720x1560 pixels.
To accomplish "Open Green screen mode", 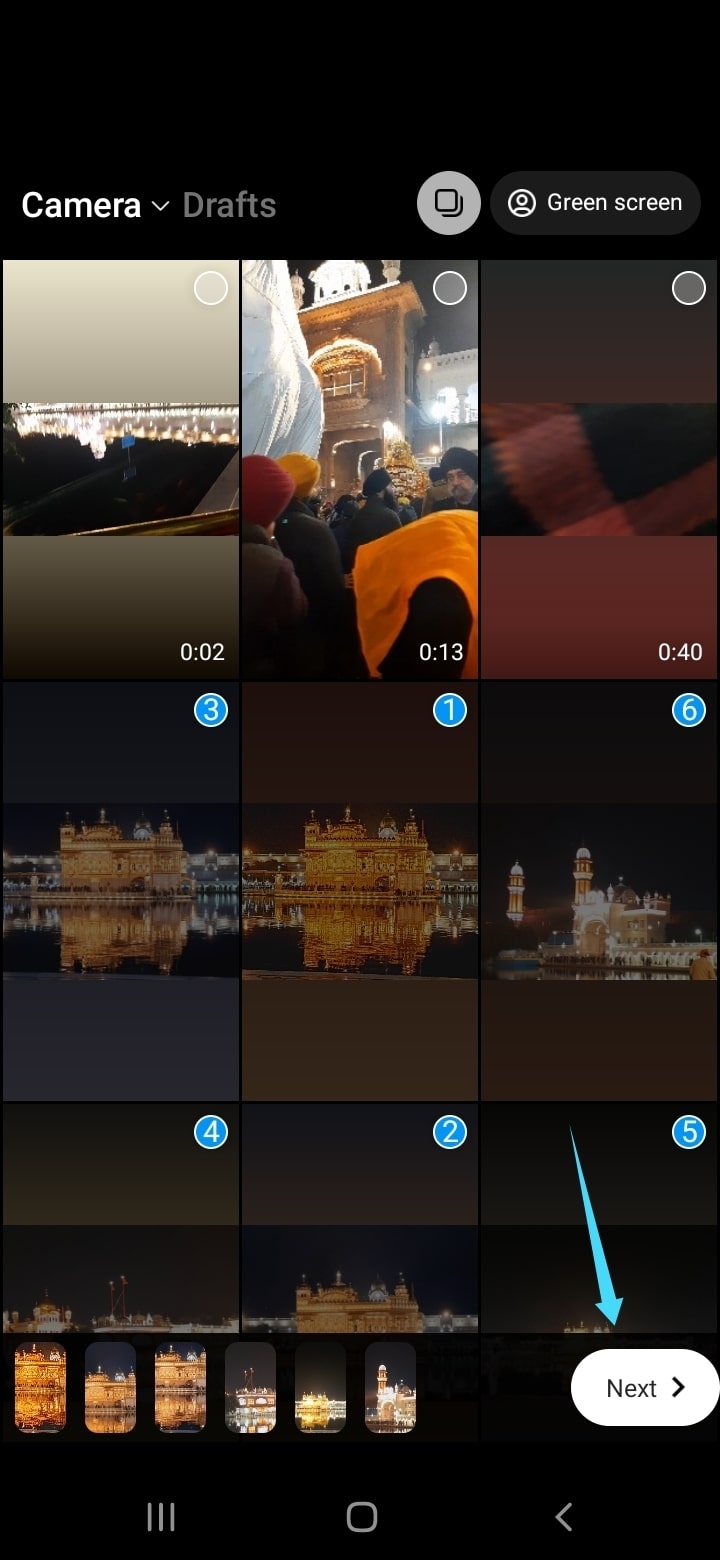I will (595, 203).
